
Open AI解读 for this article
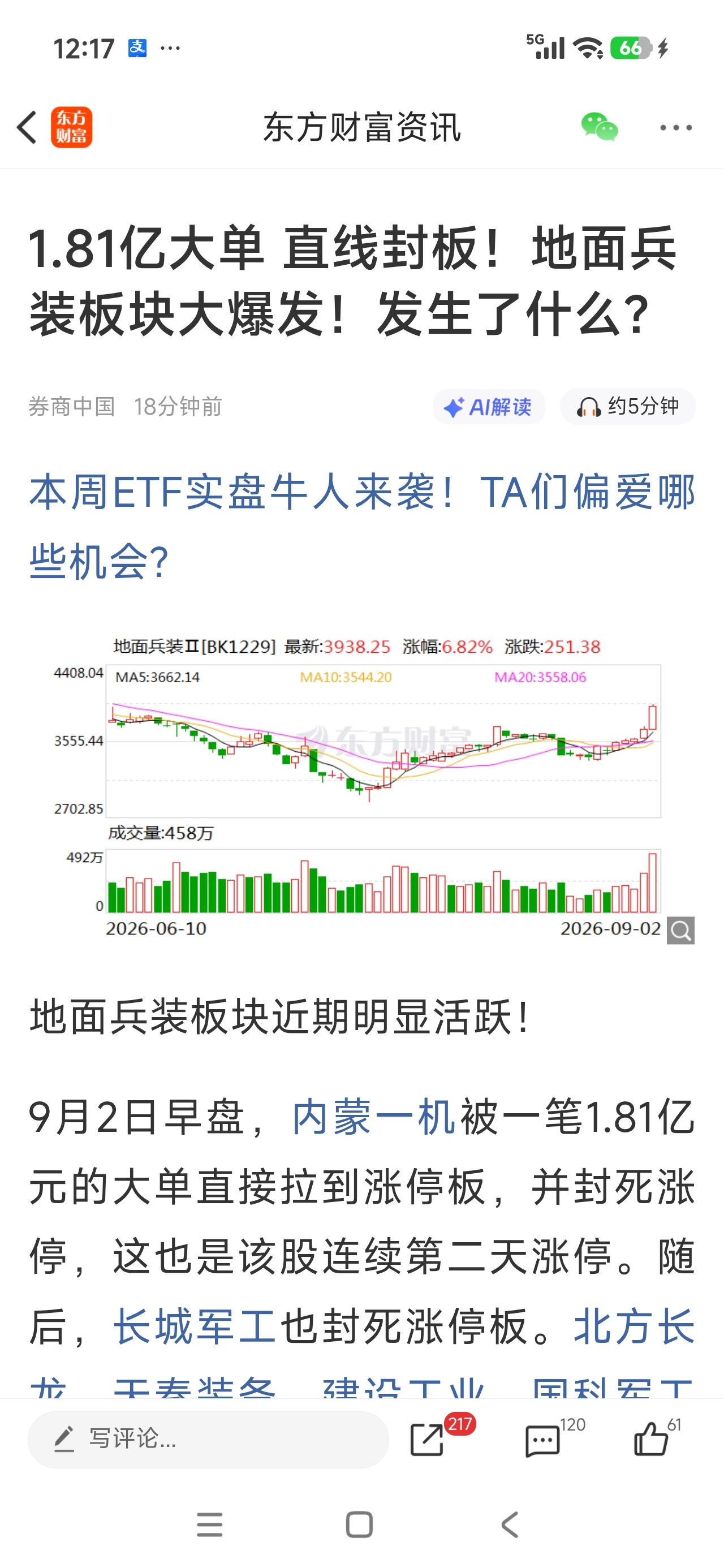488,406
